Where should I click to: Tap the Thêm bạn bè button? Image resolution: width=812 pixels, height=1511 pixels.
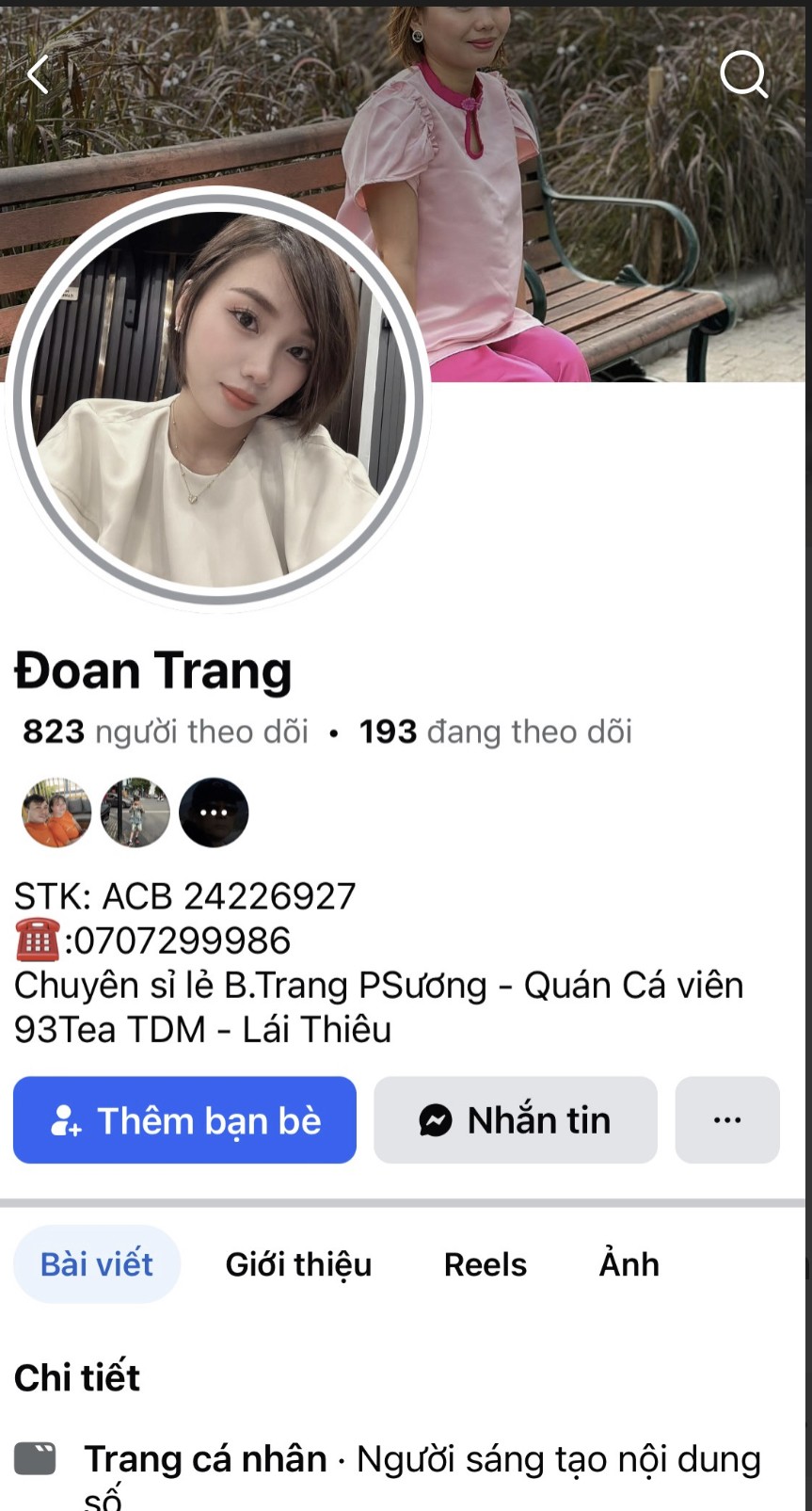184,1120
